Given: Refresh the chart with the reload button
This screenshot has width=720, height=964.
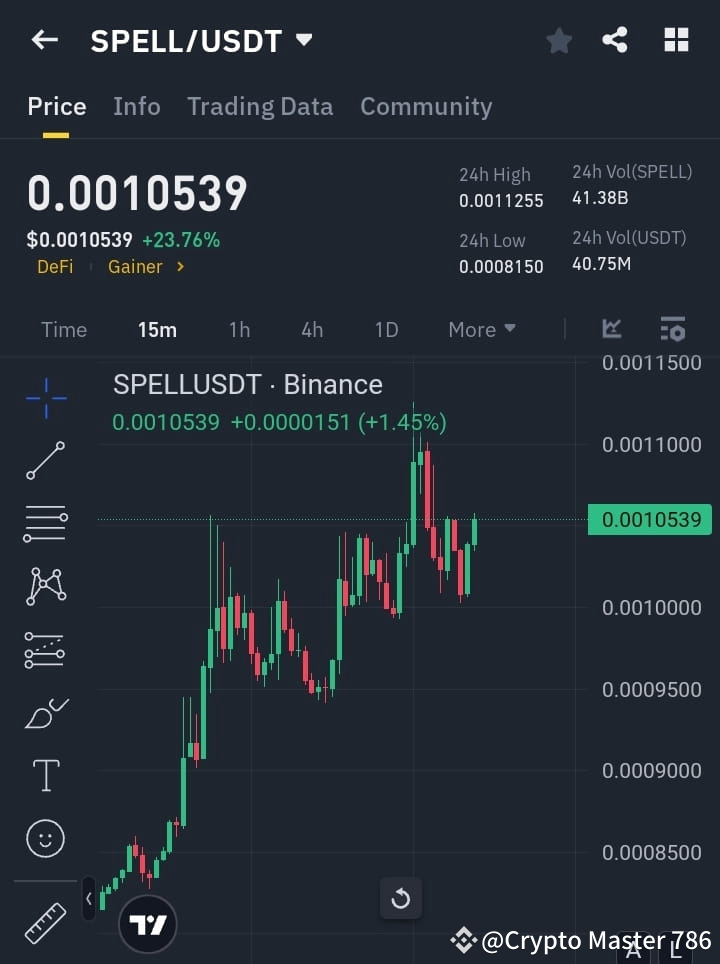Looking at the screenshot, I should coord(401,899).
